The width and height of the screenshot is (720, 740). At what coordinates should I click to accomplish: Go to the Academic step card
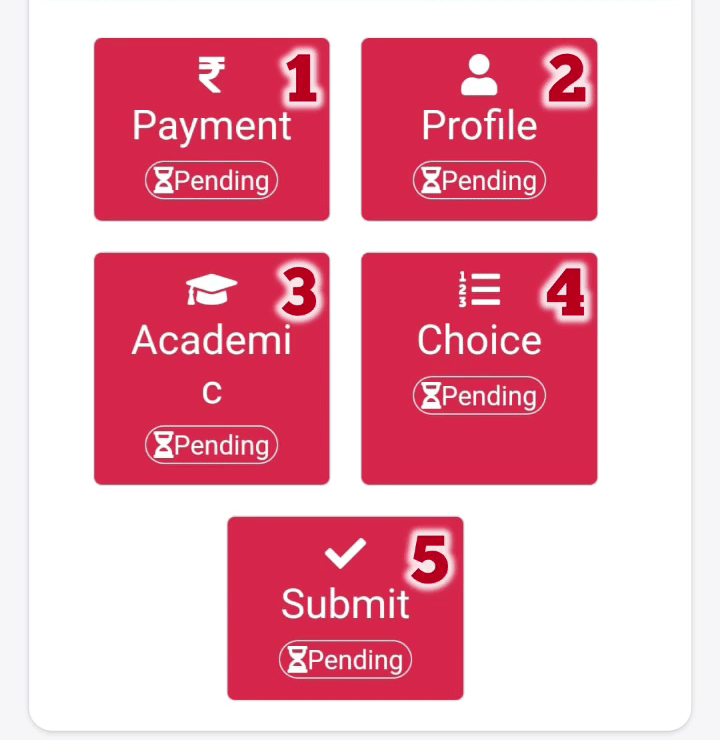click(x=211, y=368)
